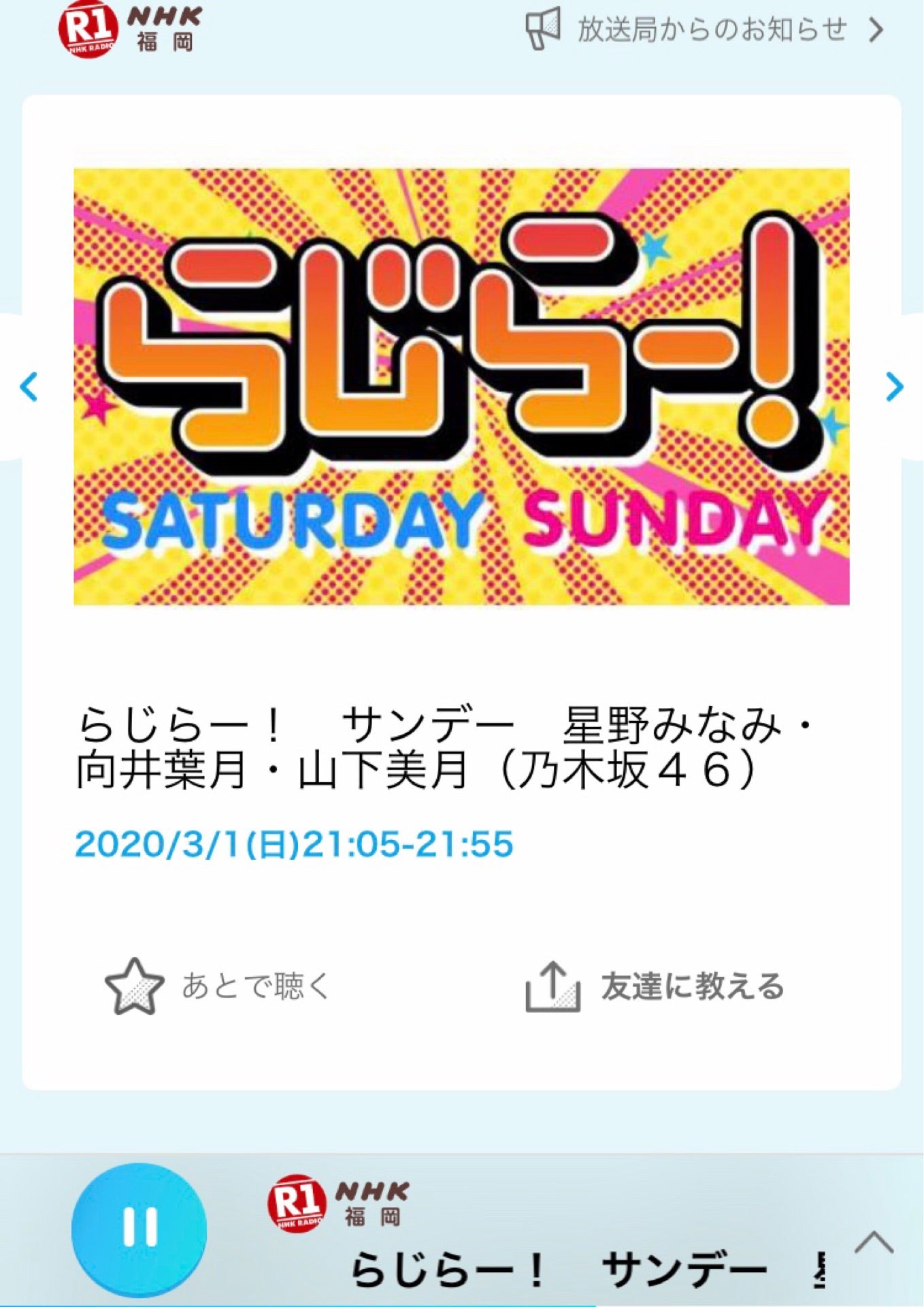Screen dimensions: 924x1307
Task: Tap あとで聴く to save for later
Action: pos(218,986)
